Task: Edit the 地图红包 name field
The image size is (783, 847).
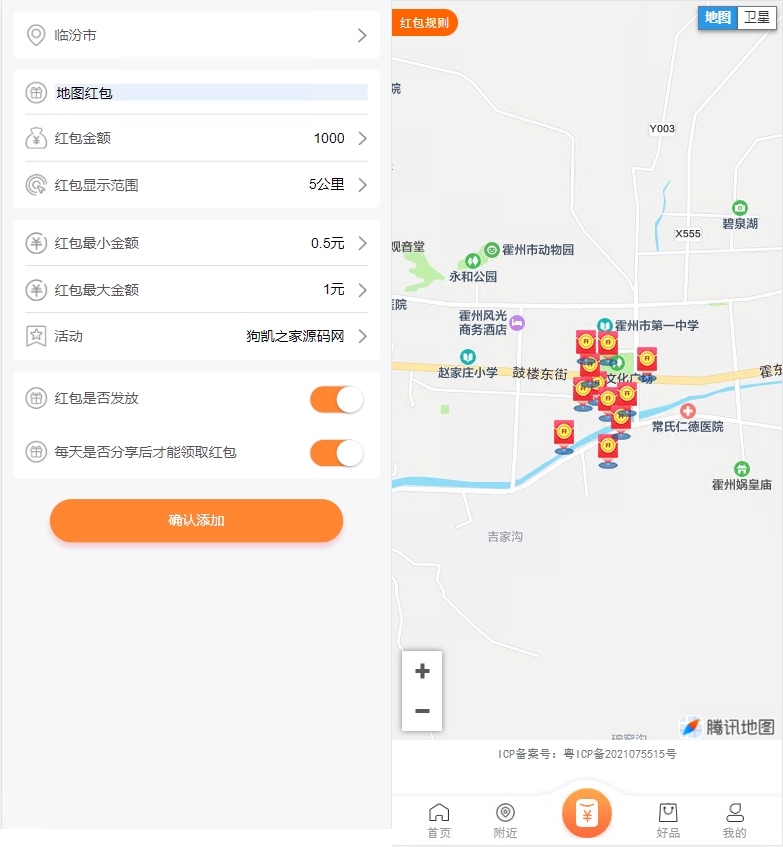Action: (210, 93)
